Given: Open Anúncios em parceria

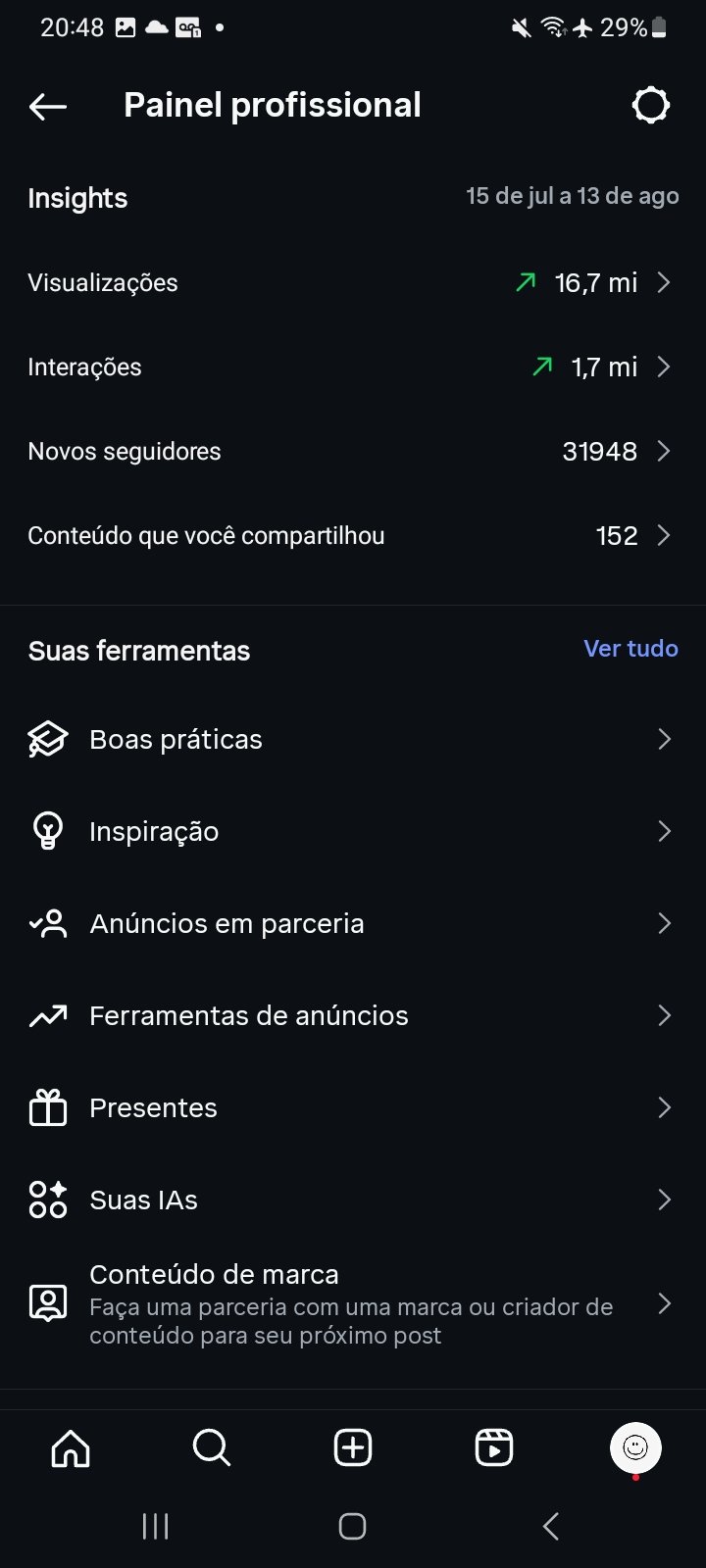Looking at the screenshot, I should 353,923.
